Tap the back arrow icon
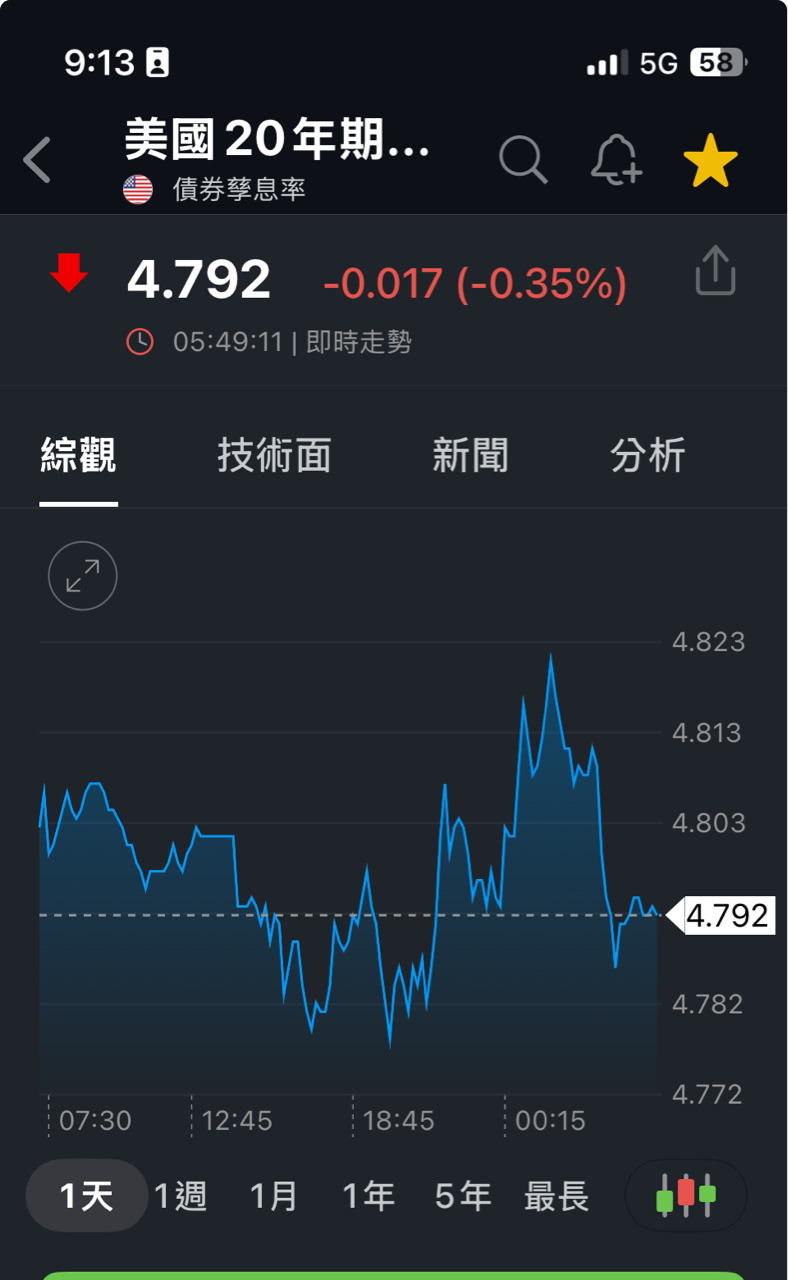 pos(37,159)
